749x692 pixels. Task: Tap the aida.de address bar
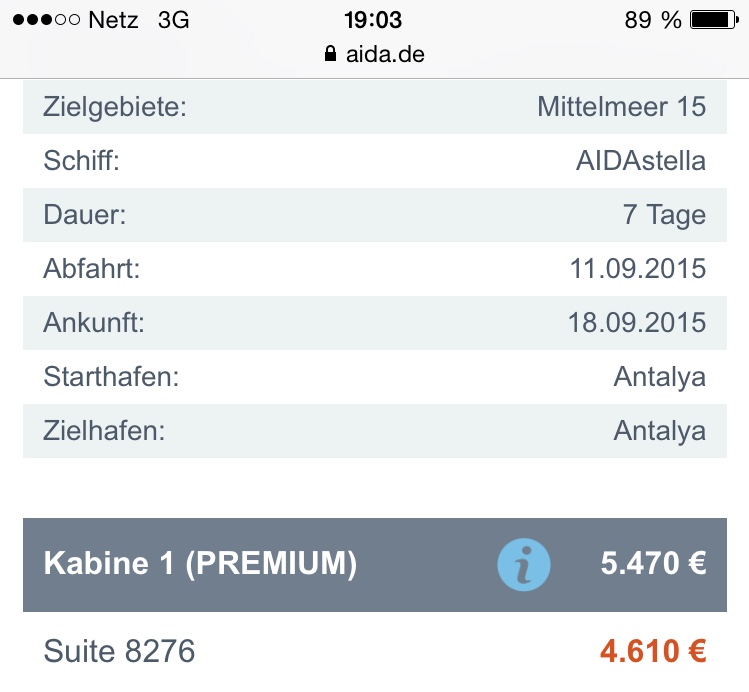[375, 54]
